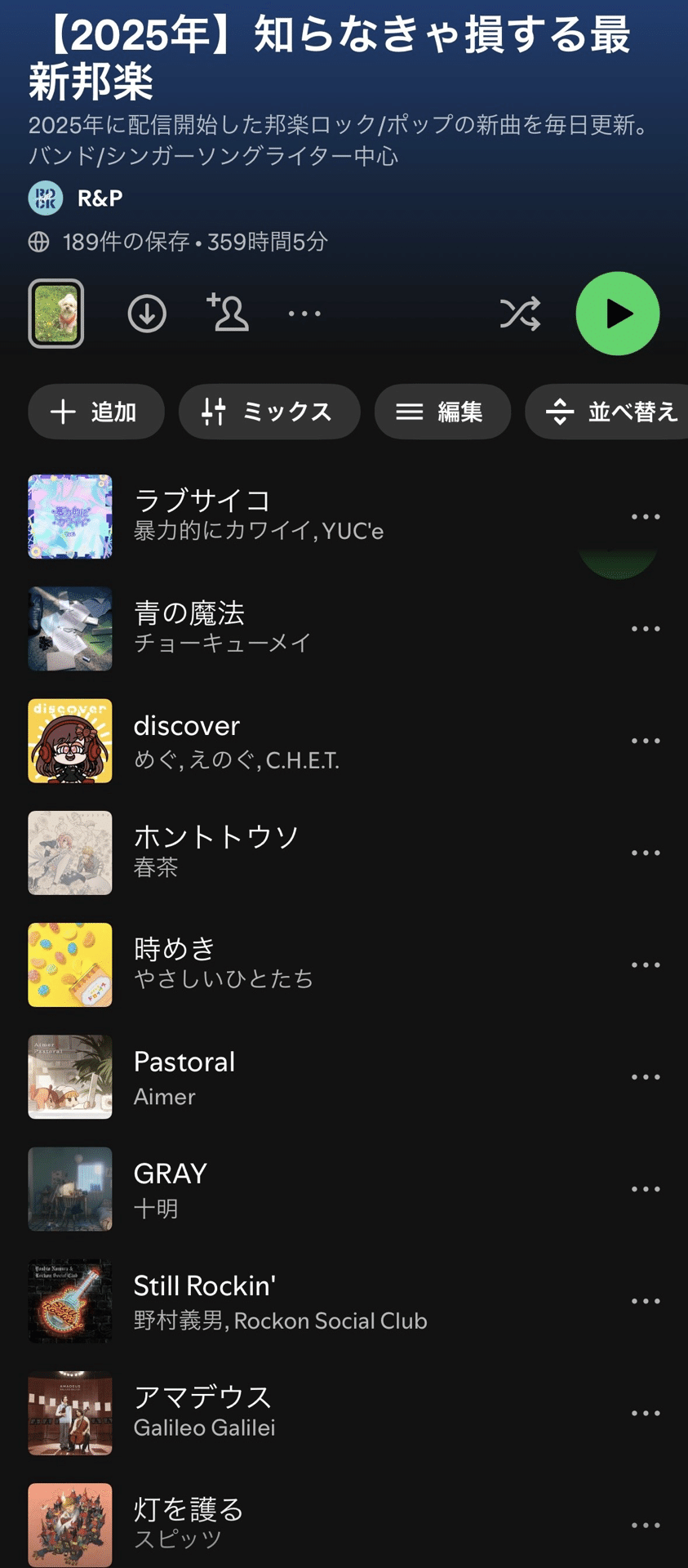
Task: Open the playlist's more options menu
Action: pyautogui.click(x=304, y=314)
